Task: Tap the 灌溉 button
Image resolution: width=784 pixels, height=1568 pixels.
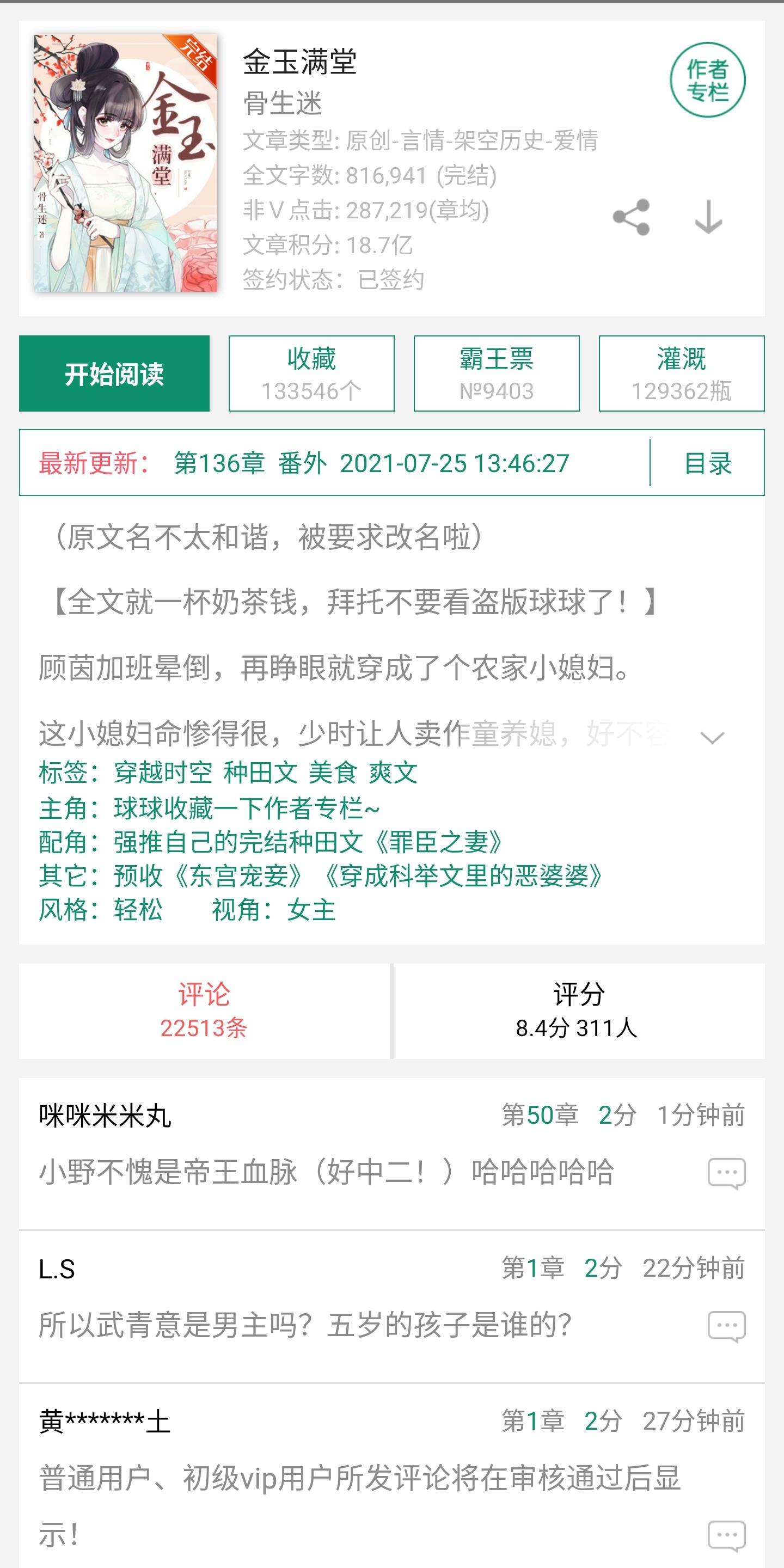Action: click(x=681, y=373)
